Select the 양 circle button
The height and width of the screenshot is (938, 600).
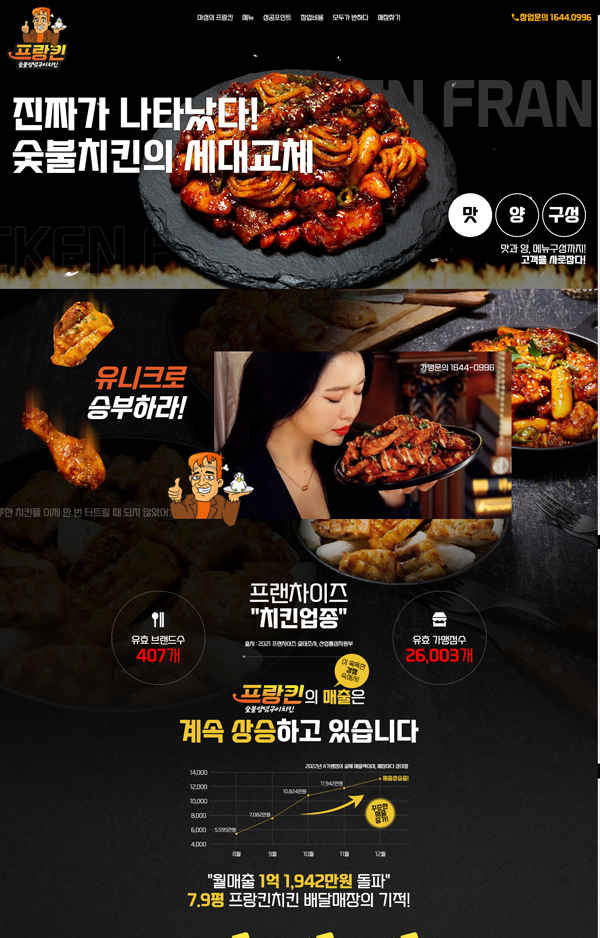click(517, 215)
